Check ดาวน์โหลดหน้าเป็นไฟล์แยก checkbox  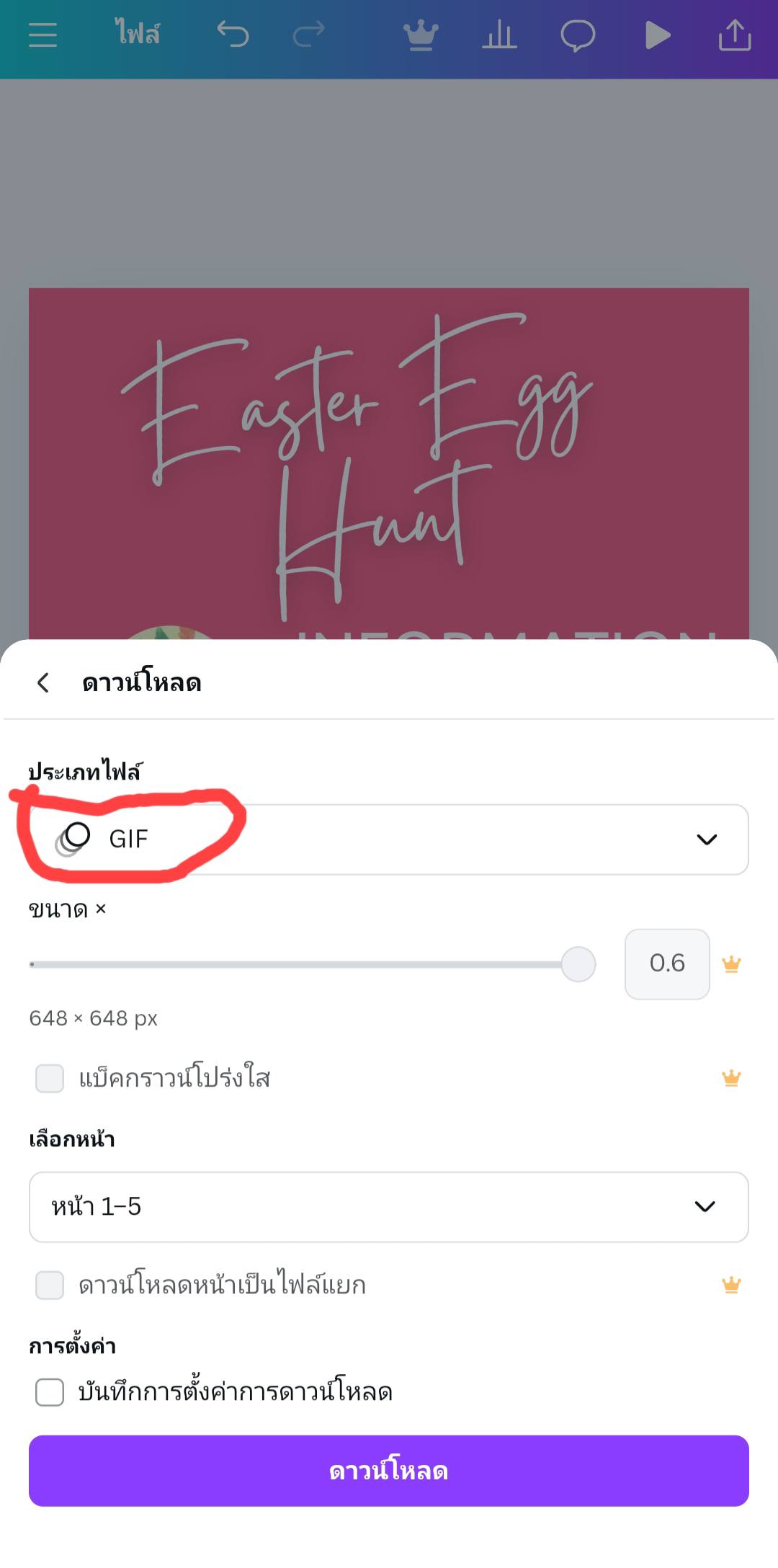click(x=50, y=1286)
